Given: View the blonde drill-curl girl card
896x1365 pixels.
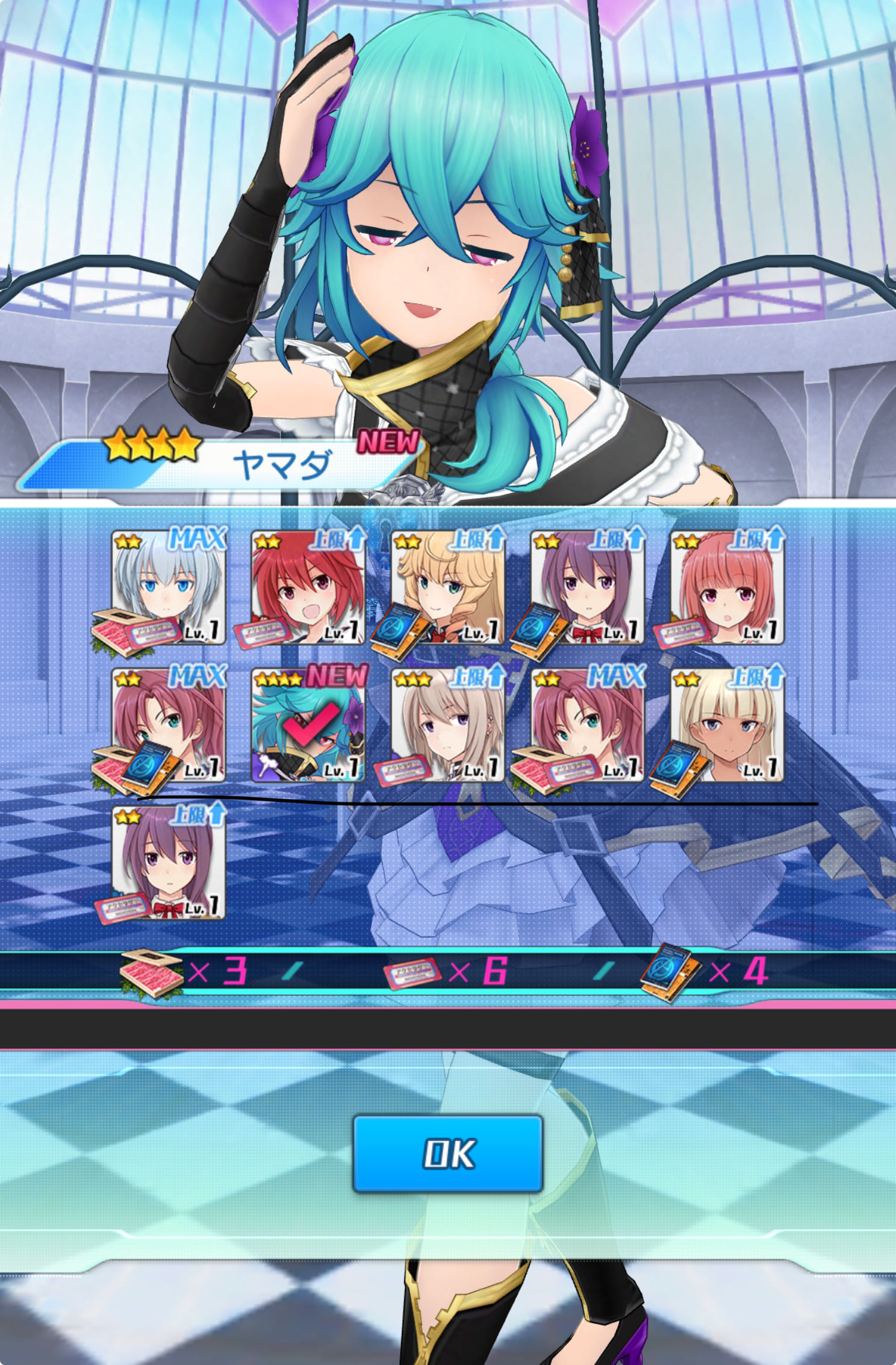Looking at the screenshot, I should point(447,587).
